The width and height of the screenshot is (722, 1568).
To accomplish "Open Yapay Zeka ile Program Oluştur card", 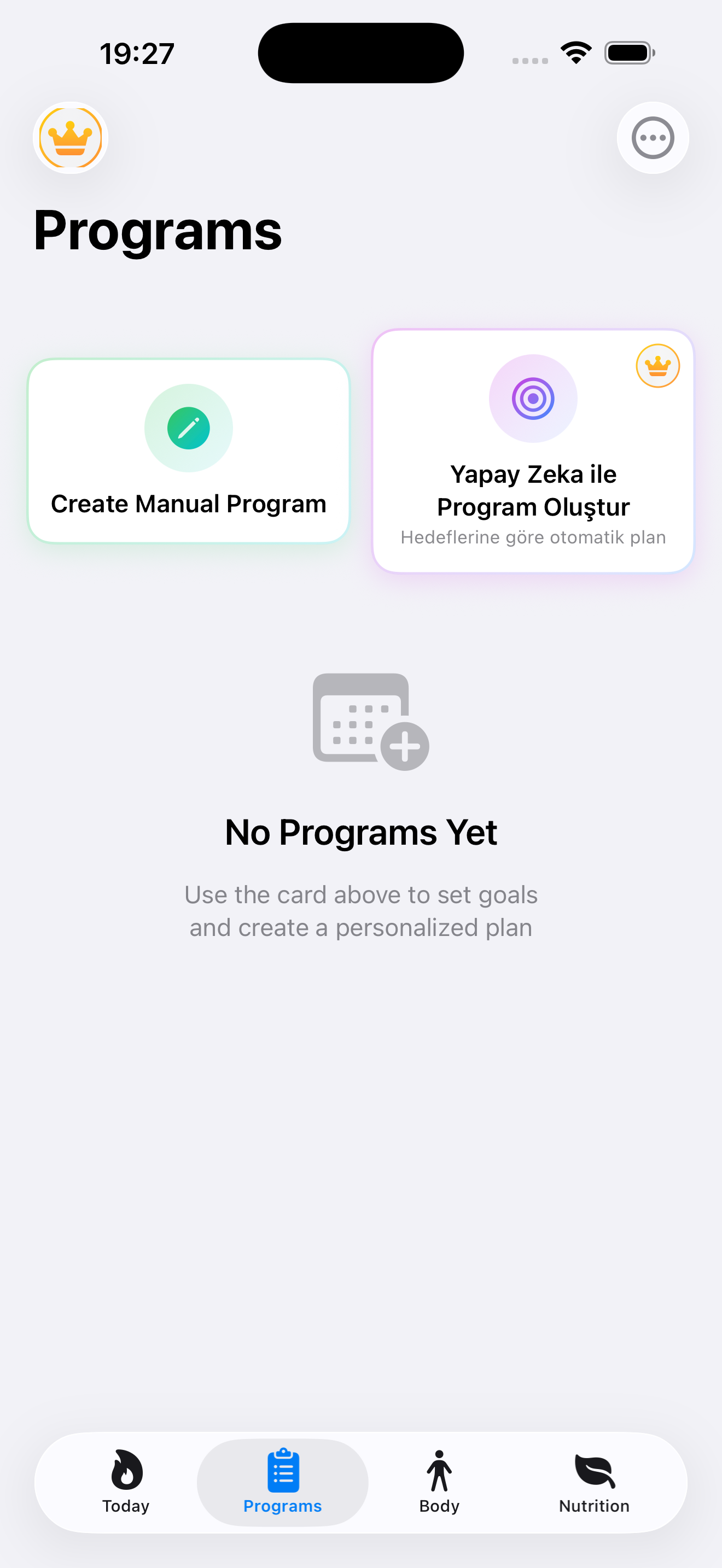I will 533,451.
